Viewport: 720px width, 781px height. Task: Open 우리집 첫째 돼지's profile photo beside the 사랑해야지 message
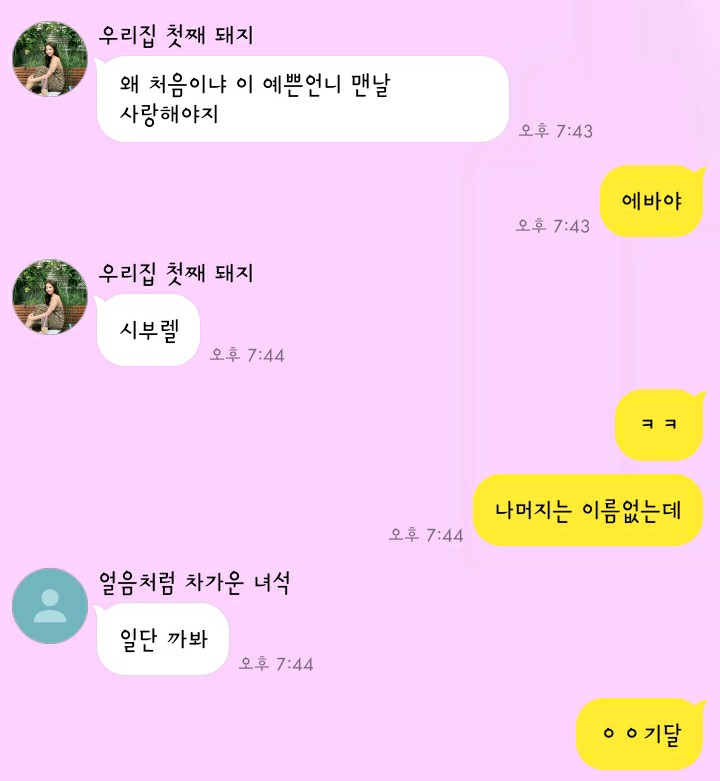tap(49, 60)
